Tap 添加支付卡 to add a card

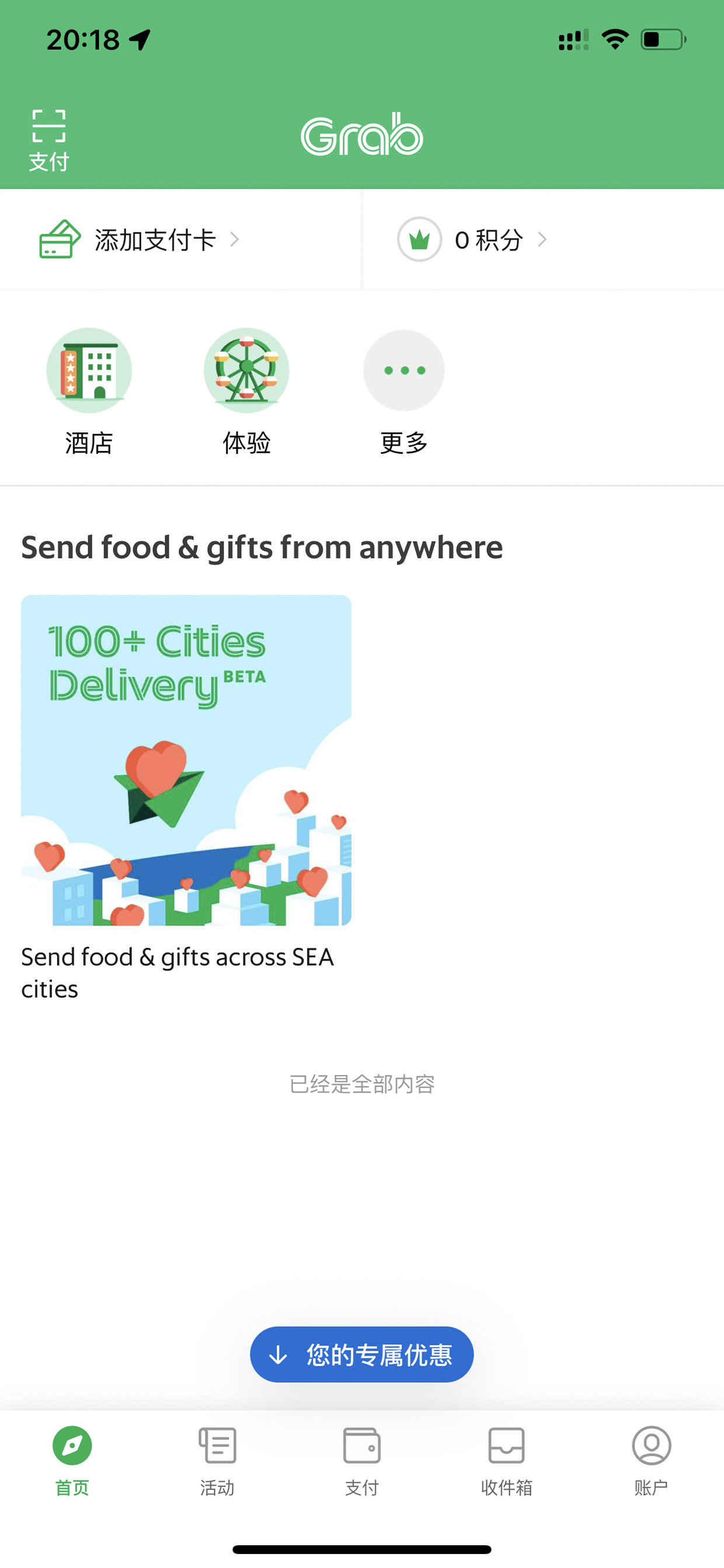coord(140,240)
